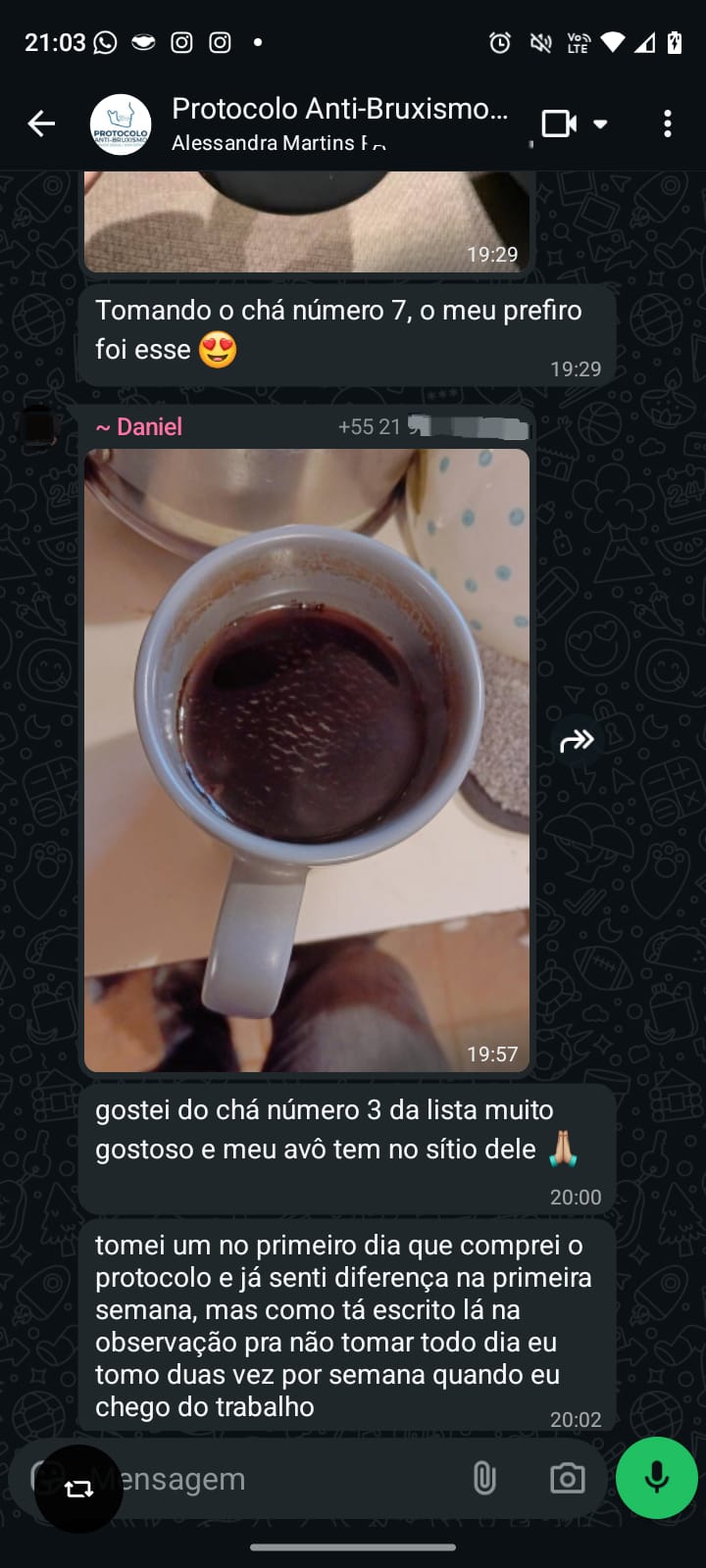Open the overflow menu
Screen dimensions: 706x1568
[x=668, y=123]
